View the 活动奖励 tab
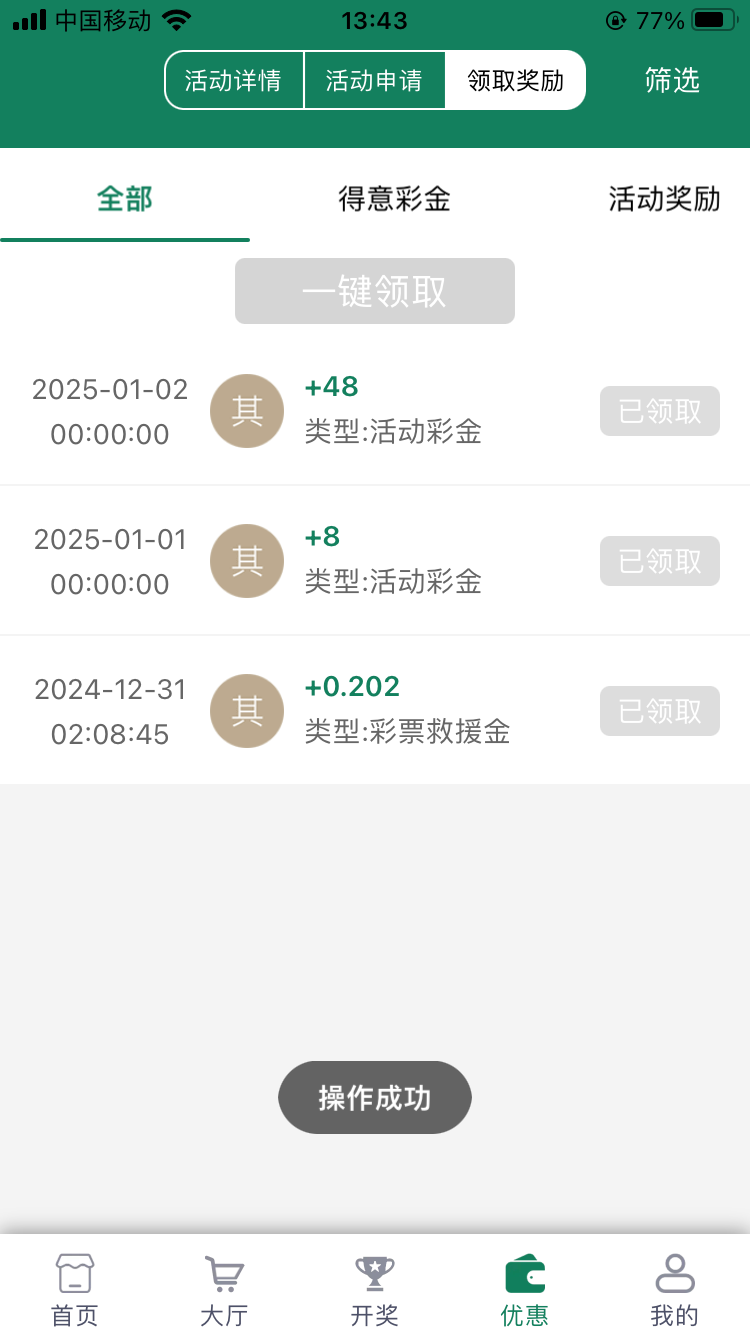750x1334 pixels. pyautogui.click(x=664, y=199)
